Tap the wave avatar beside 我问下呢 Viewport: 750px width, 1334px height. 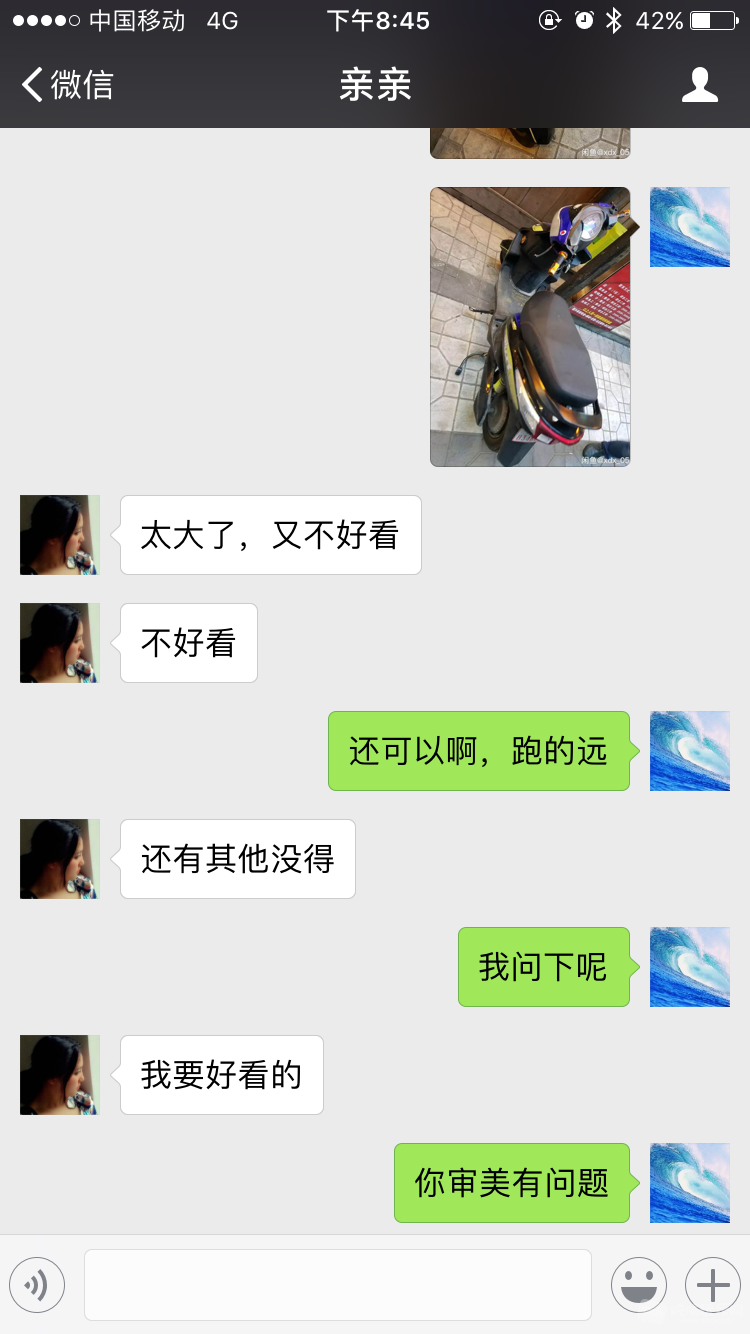pos(689,967)
